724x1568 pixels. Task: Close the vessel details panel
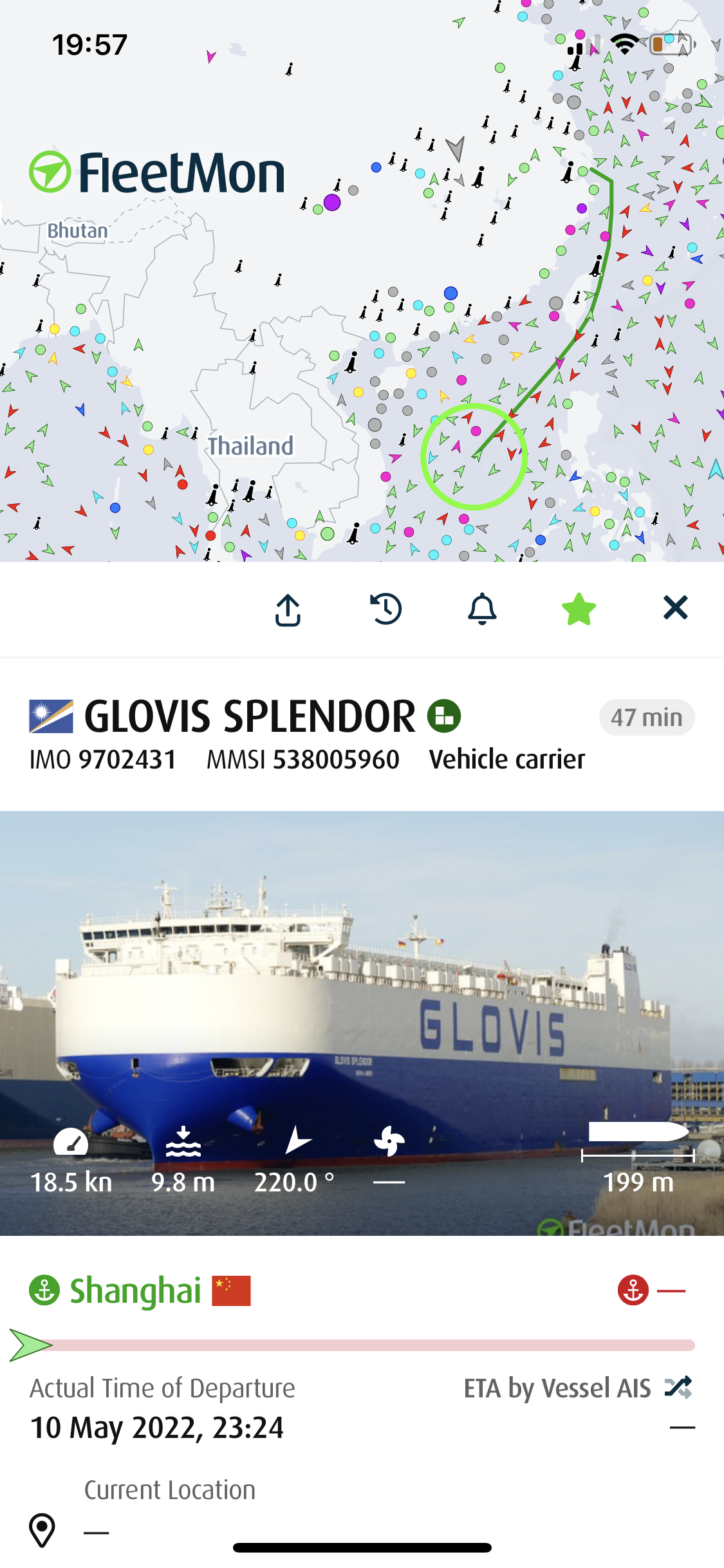pos(675,608)
